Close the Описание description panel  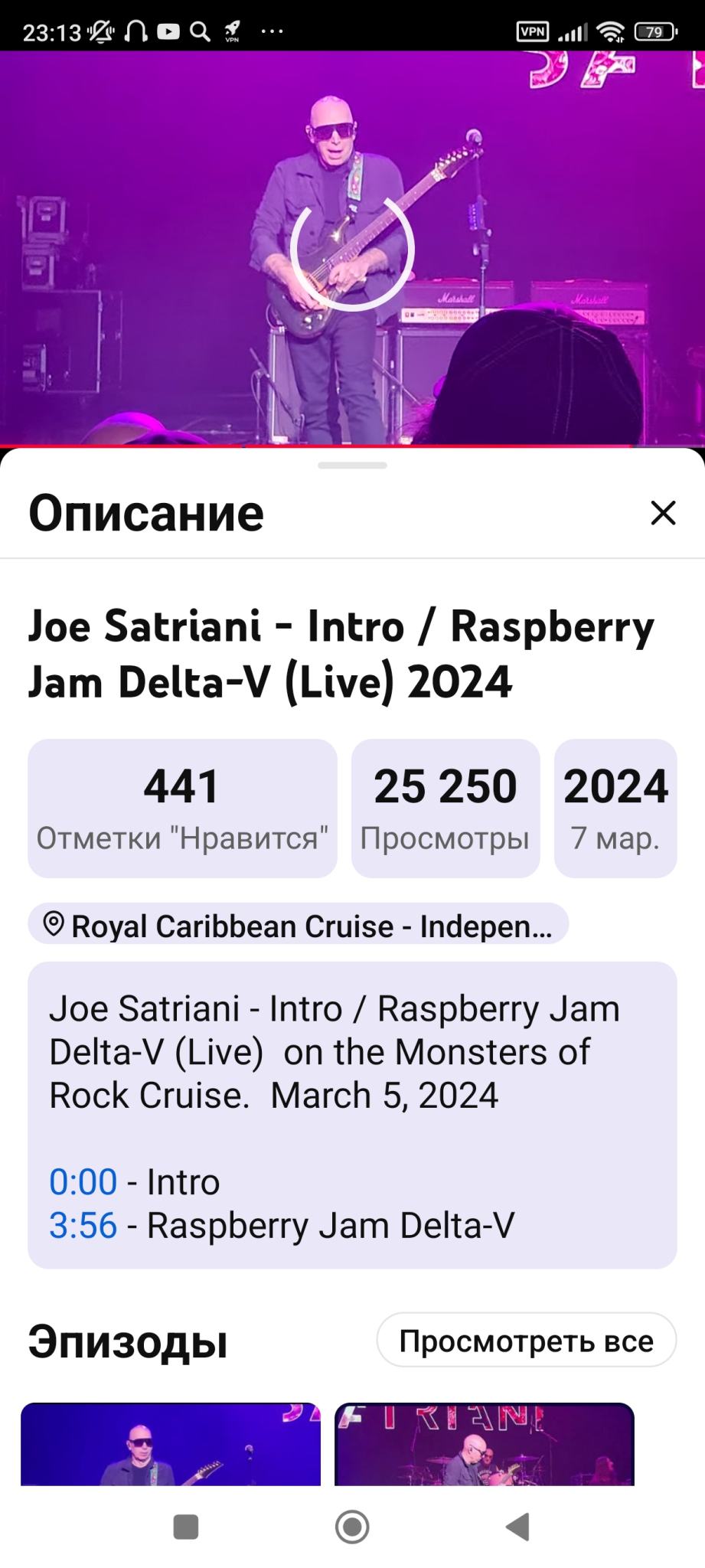[x=663, y=512]
